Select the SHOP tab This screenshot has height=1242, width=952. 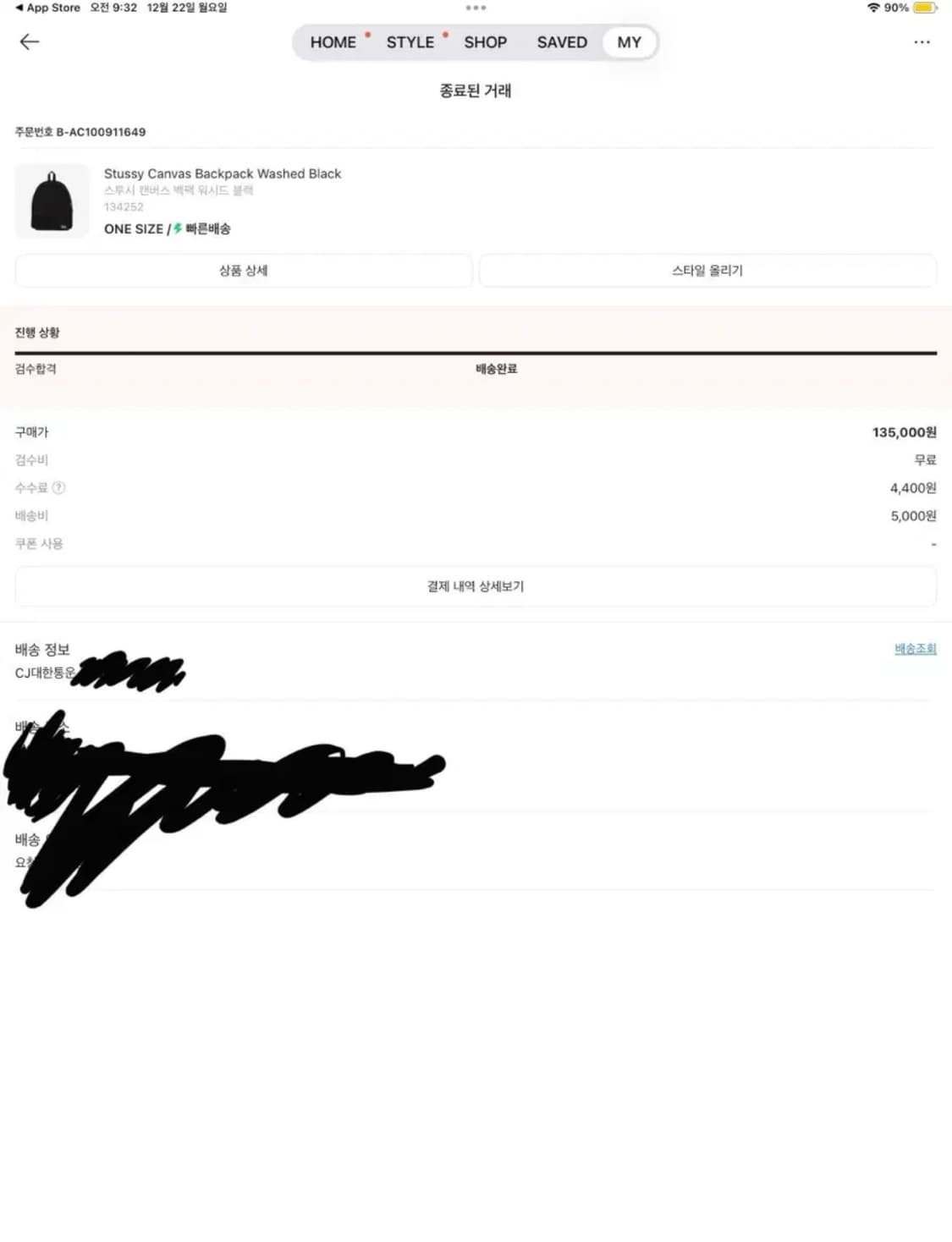click(x=485, y=42)
